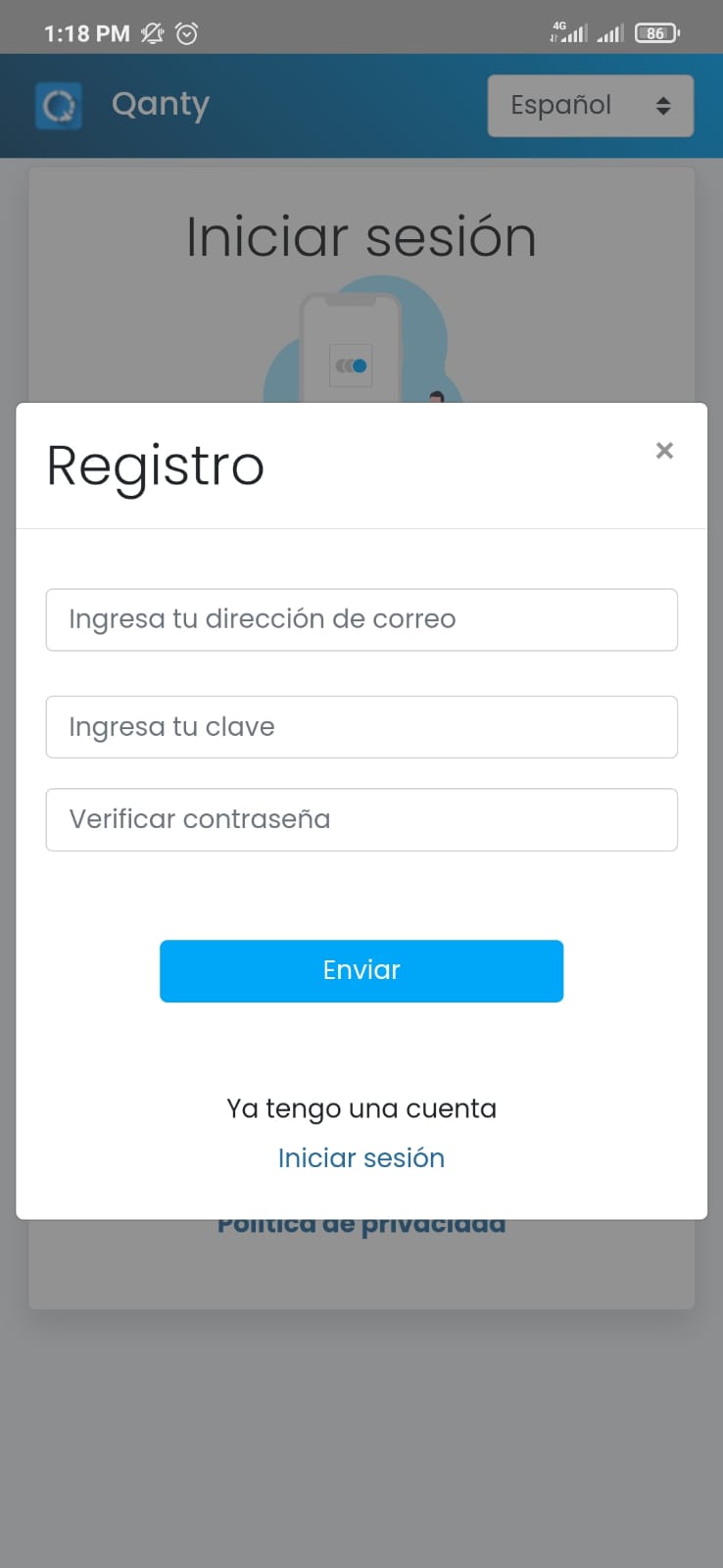Close the Registro dialog with the X
Image resolution: width=723 pixels, height=1568 pixels.
664,451
